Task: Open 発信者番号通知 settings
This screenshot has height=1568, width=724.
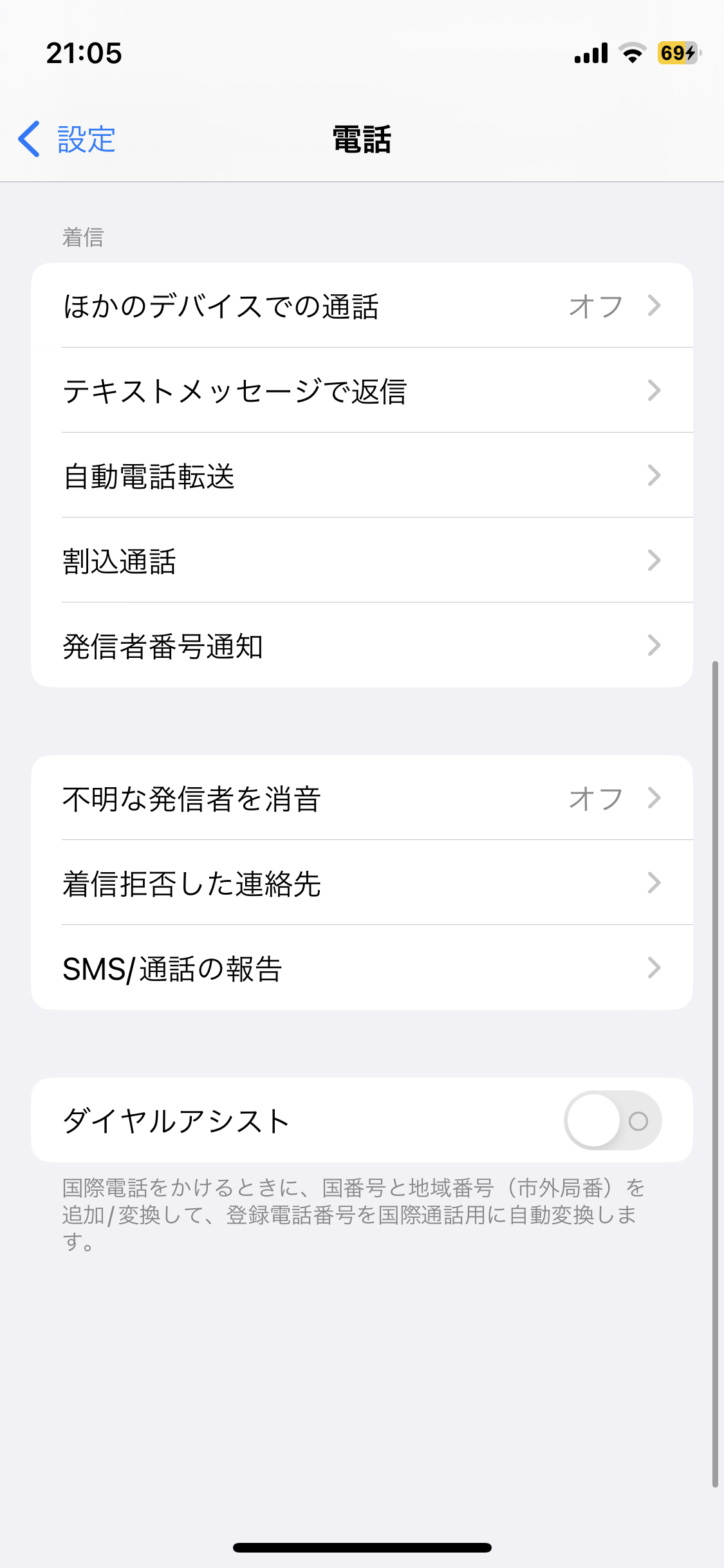Action: (x=362, y=646)
